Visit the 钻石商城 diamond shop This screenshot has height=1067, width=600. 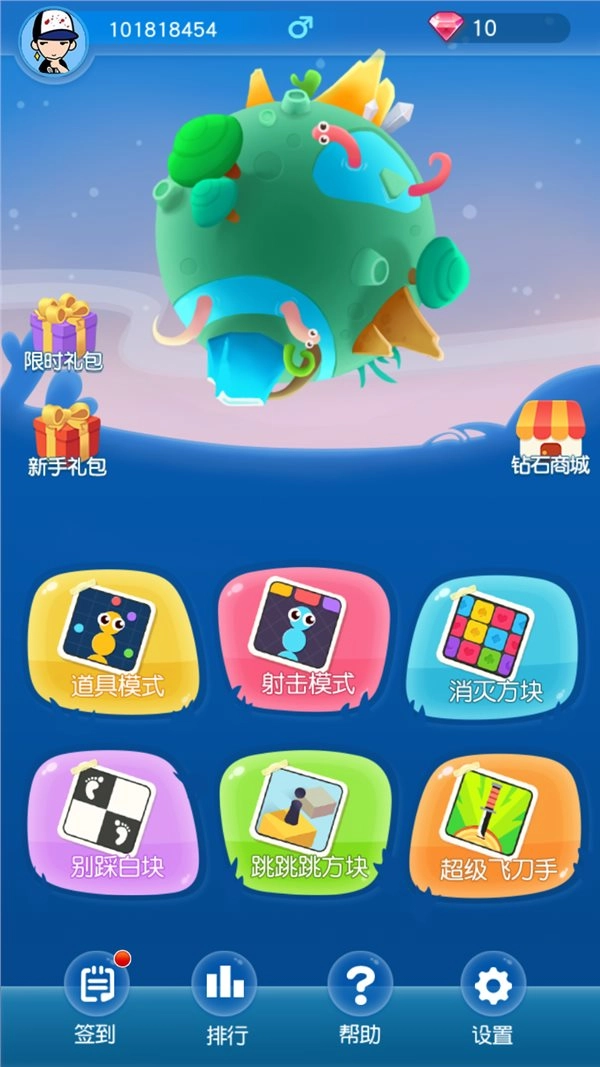click(551, 434)
